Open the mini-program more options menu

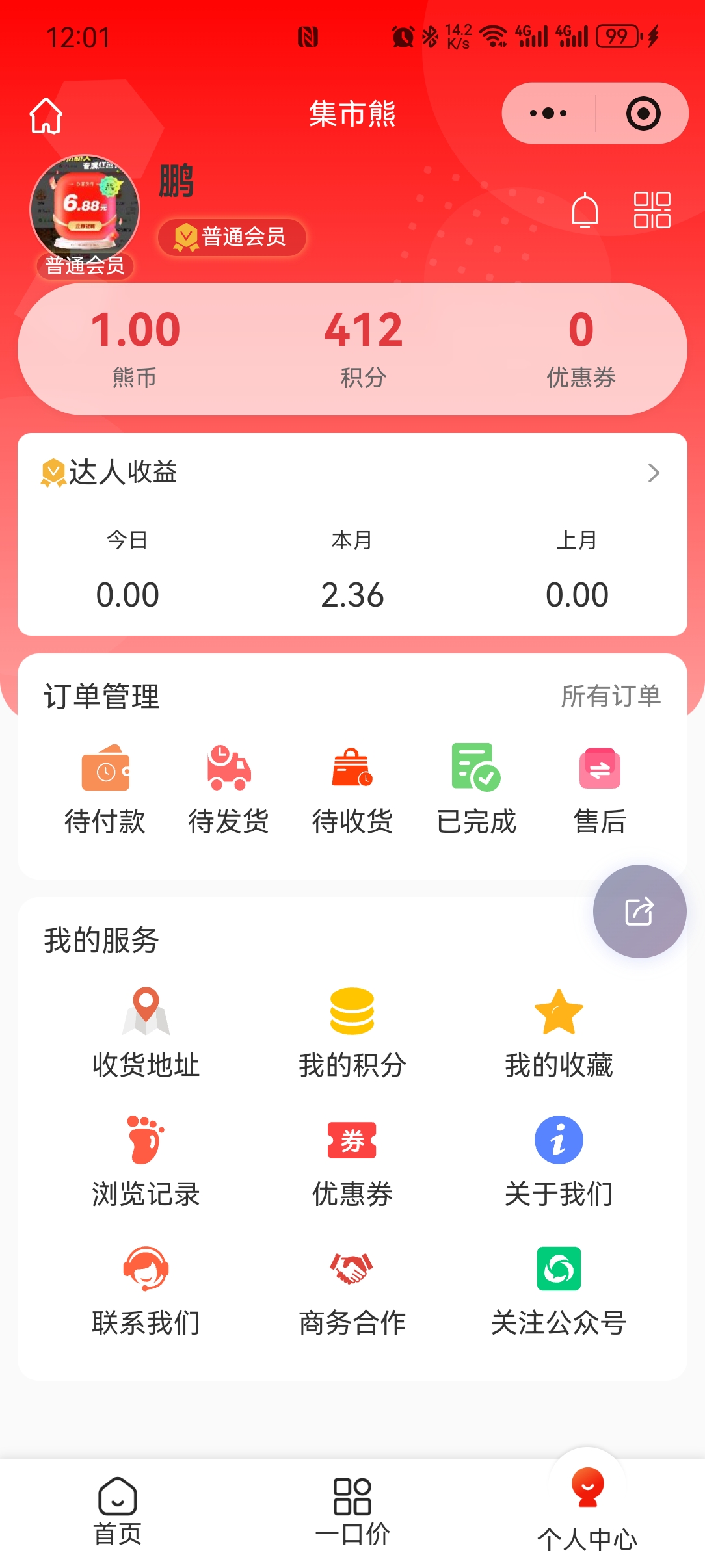pyautogui.click(x=545, y=112)
